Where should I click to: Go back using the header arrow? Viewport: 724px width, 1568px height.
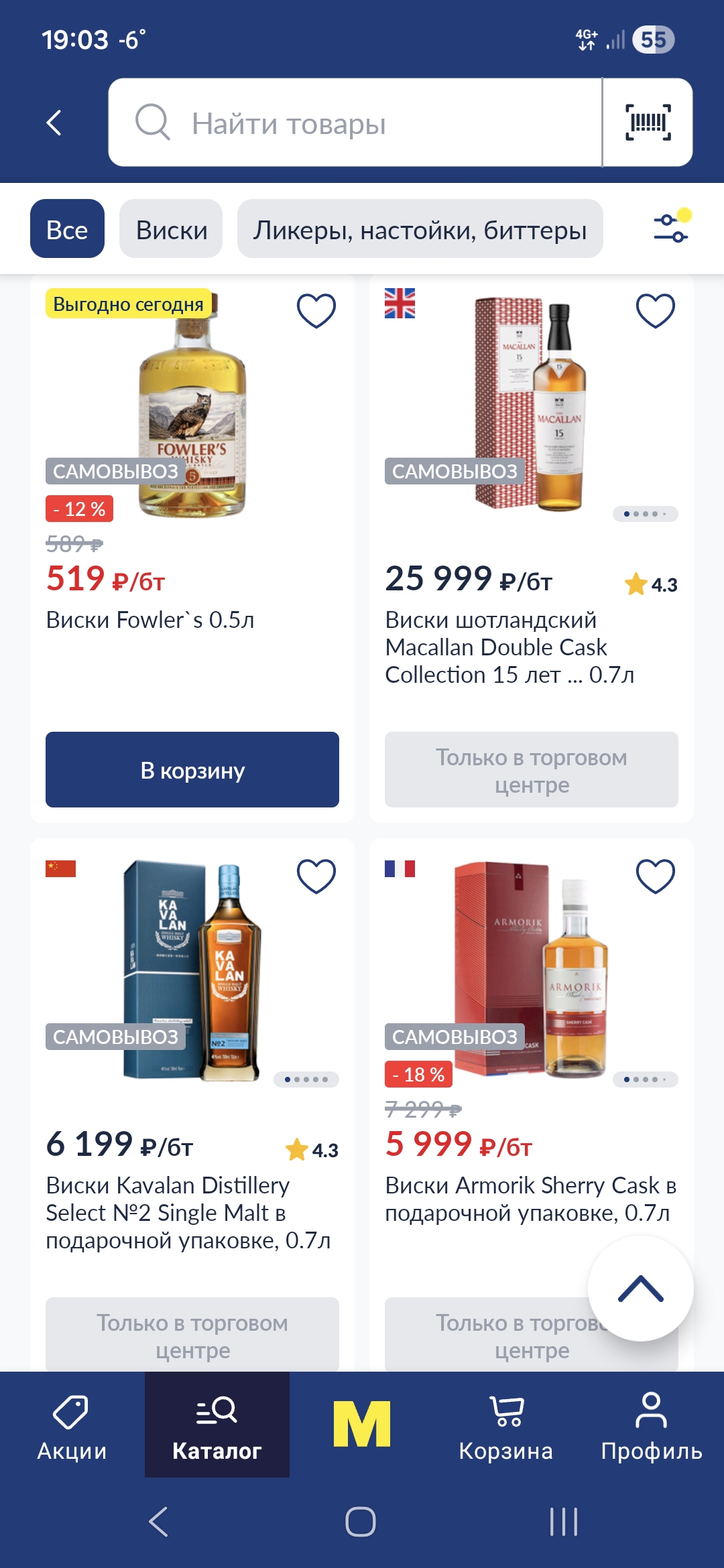pyautogui.click(x=55, y=123)
